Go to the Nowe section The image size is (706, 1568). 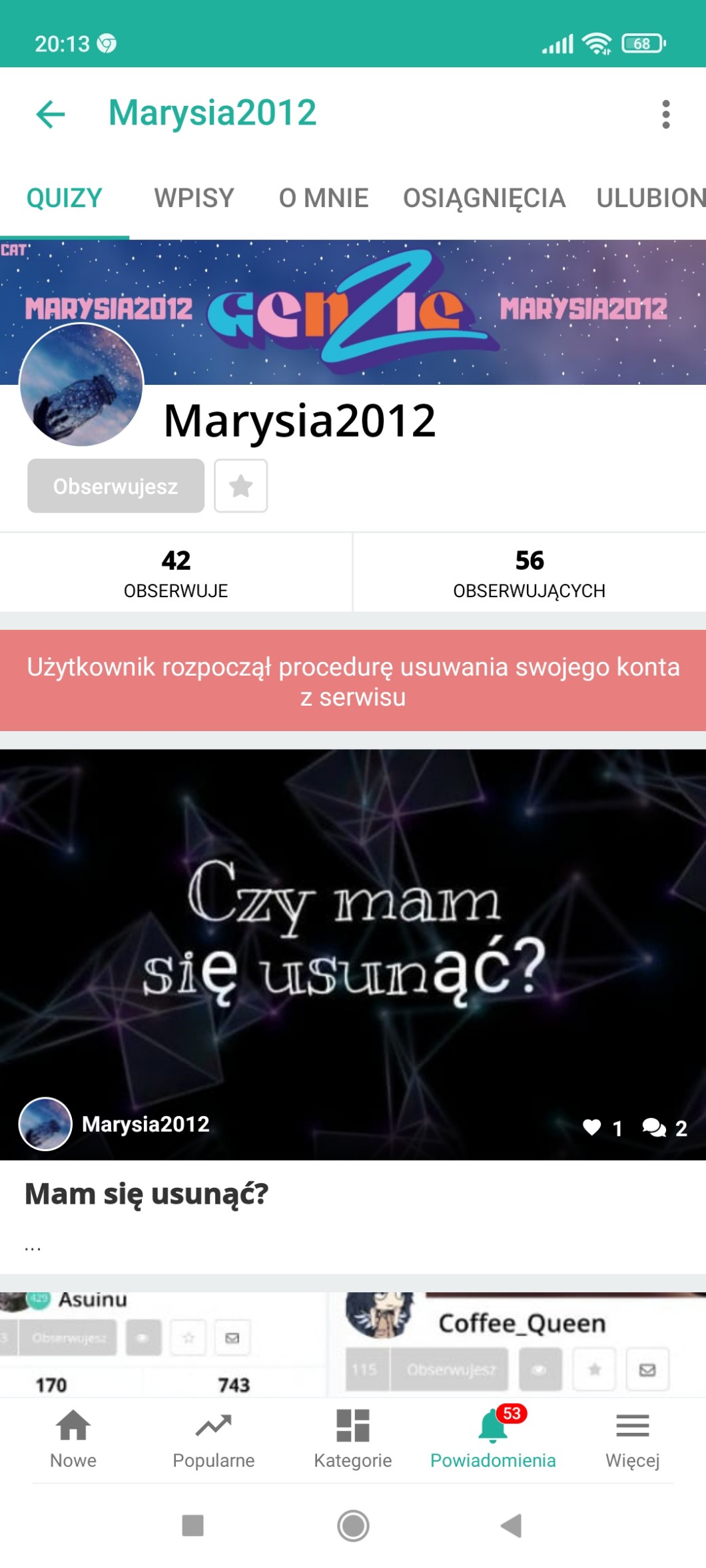point(73,1438)
